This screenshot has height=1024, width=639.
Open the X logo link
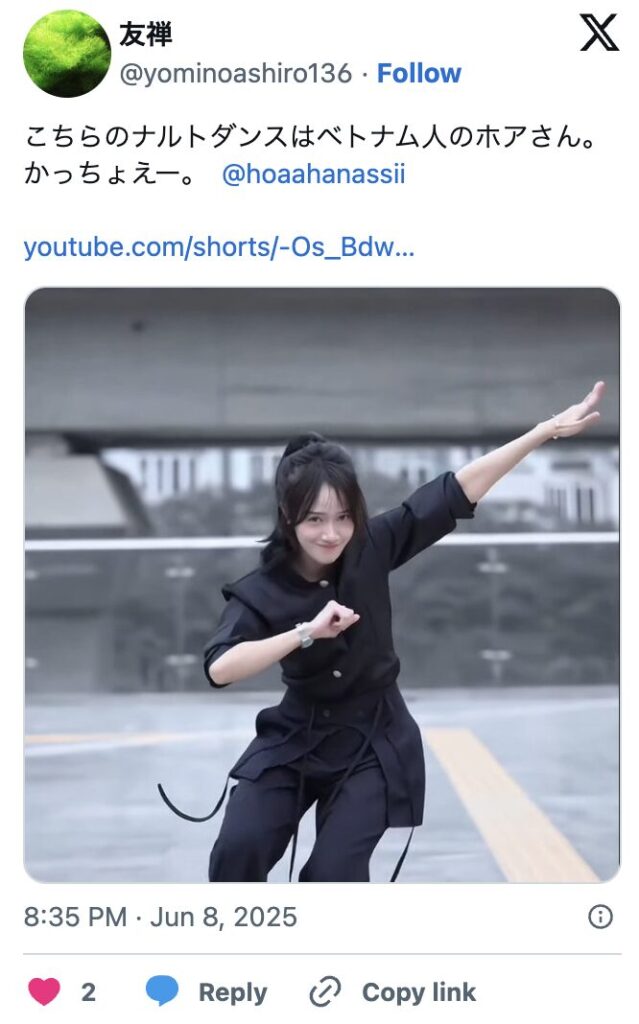pyautogui.click(x=599, y=35)
